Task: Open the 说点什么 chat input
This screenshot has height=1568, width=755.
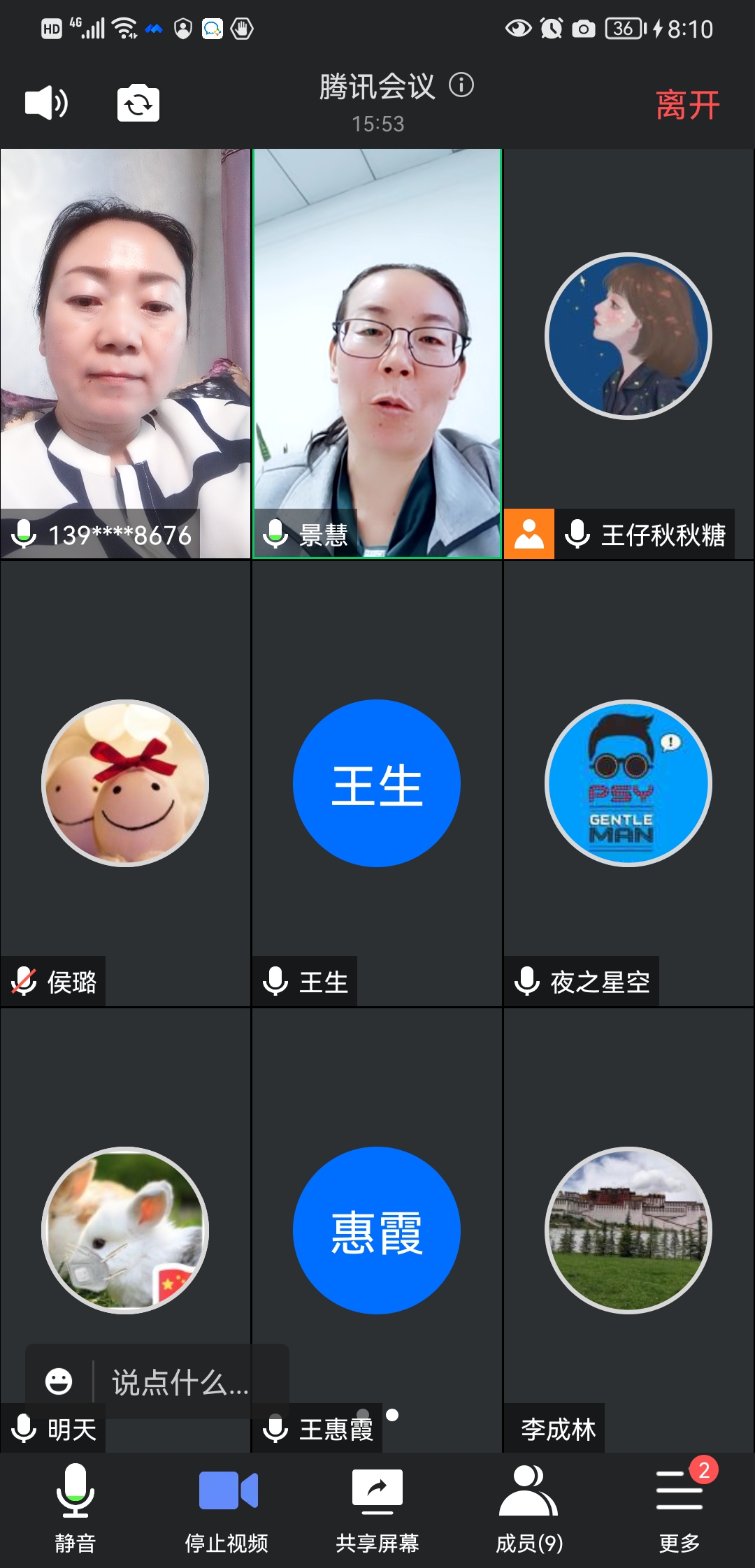Action: [x=182, y=1381]
